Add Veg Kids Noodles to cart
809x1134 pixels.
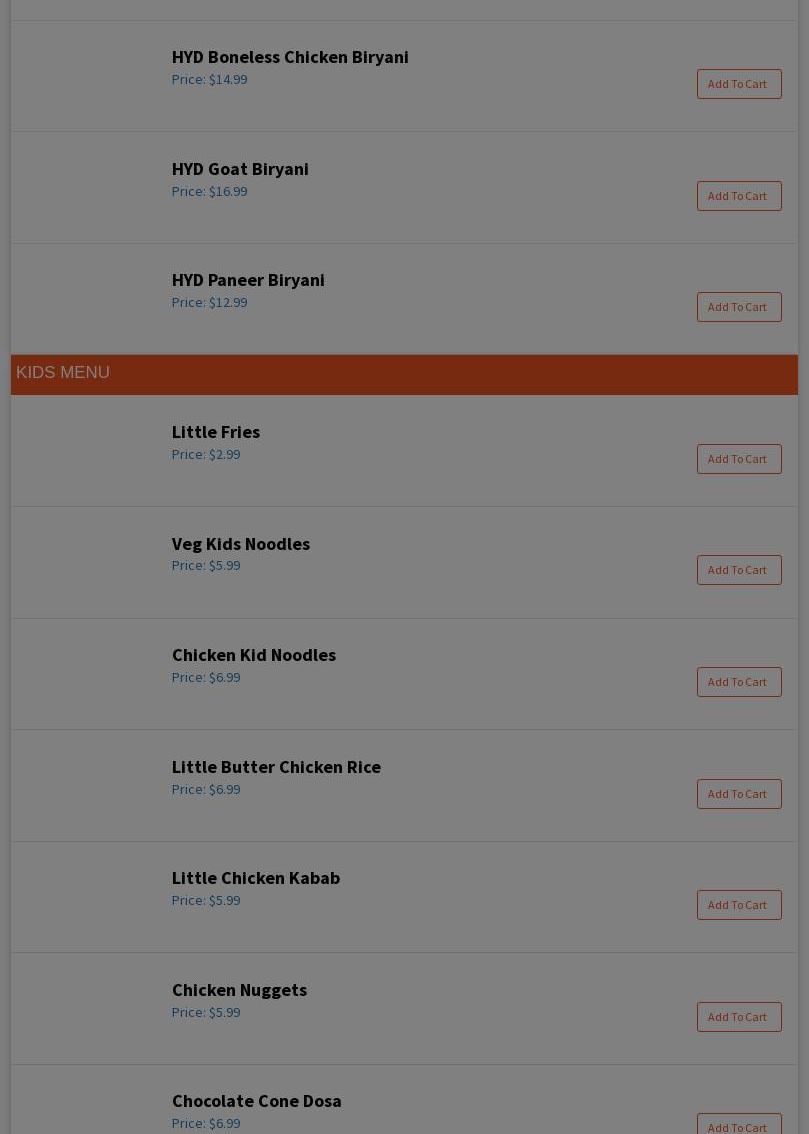tap(738, 570)
